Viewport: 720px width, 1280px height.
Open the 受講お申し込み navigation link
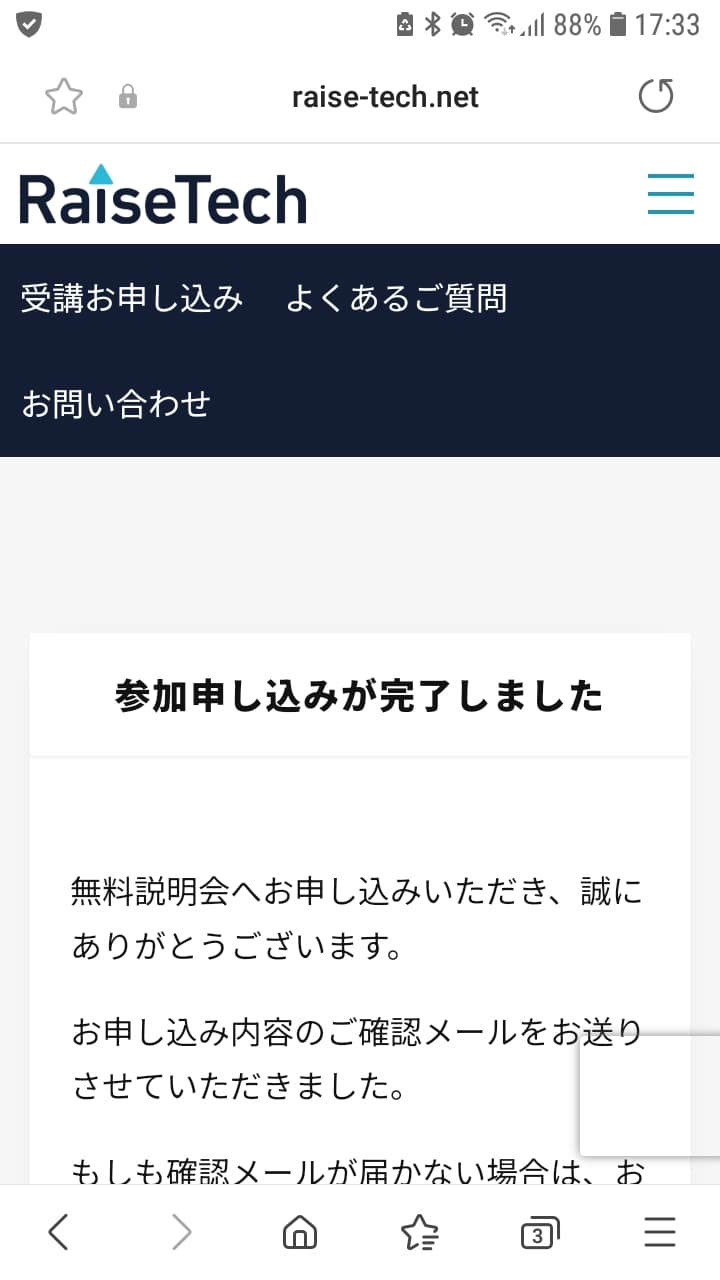tap(131, 297)
